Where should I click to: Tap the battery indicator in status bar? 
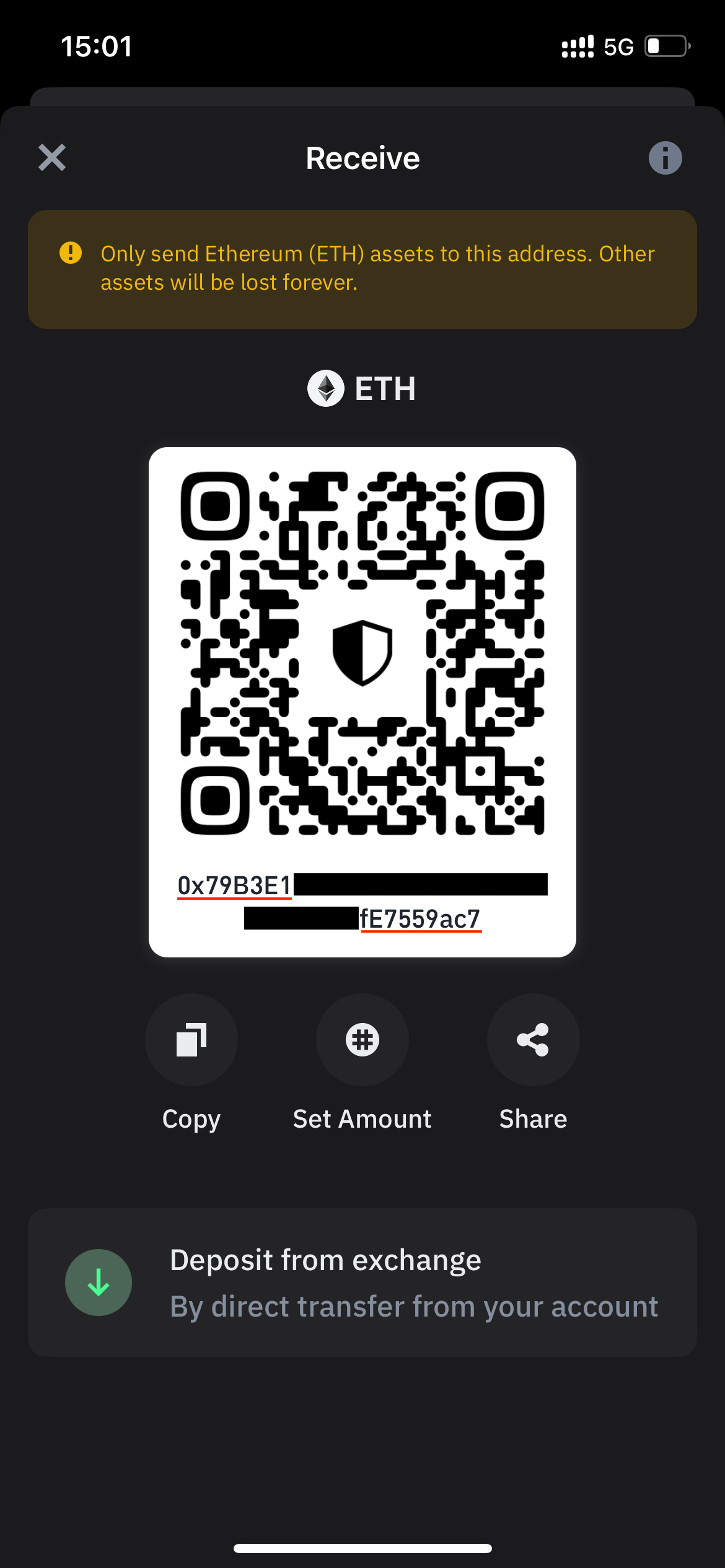coord(665,45)
